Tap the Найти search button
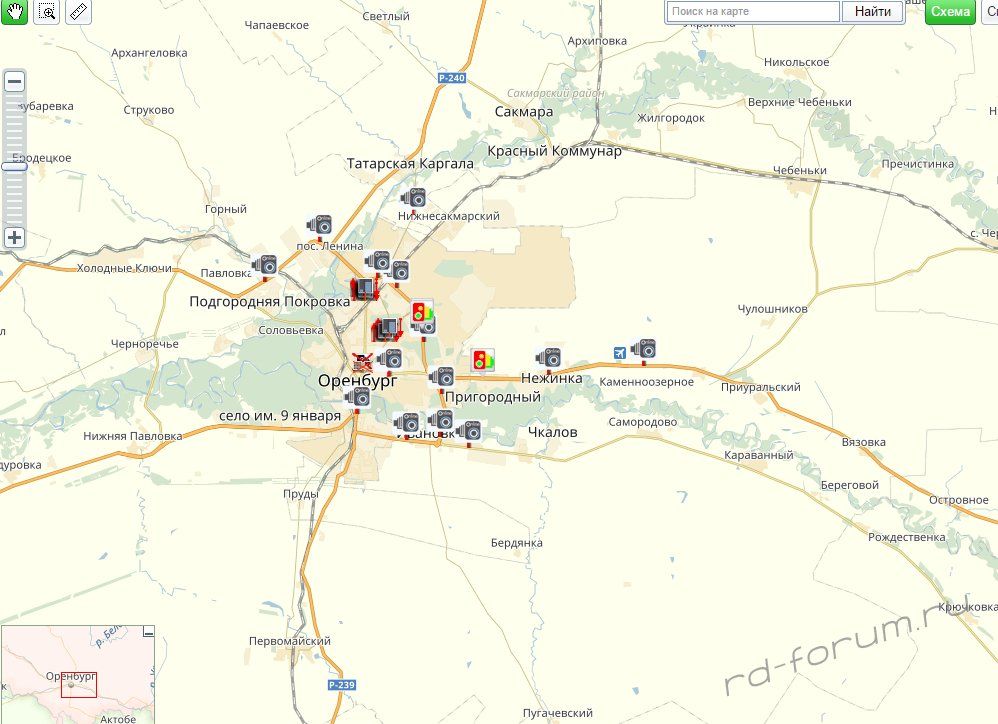 point(873,12)
